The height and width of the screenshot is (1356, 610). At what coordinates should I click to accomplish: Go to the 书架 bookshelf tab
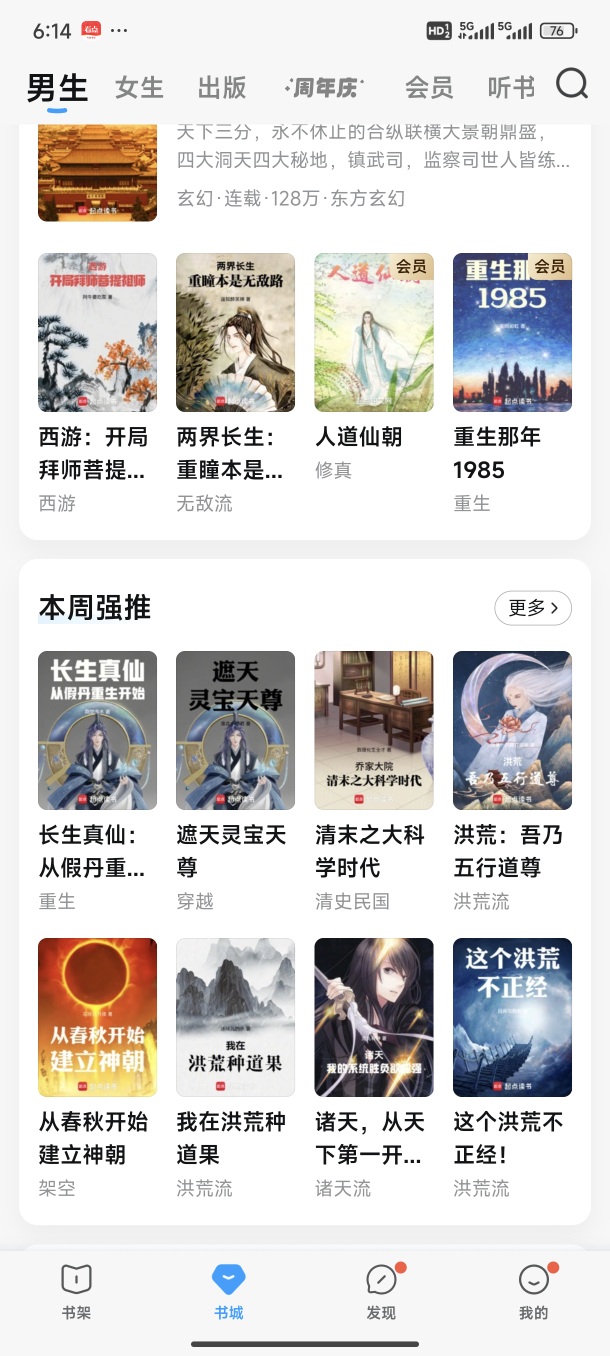pyautogui.click(x=76, y=1290)
